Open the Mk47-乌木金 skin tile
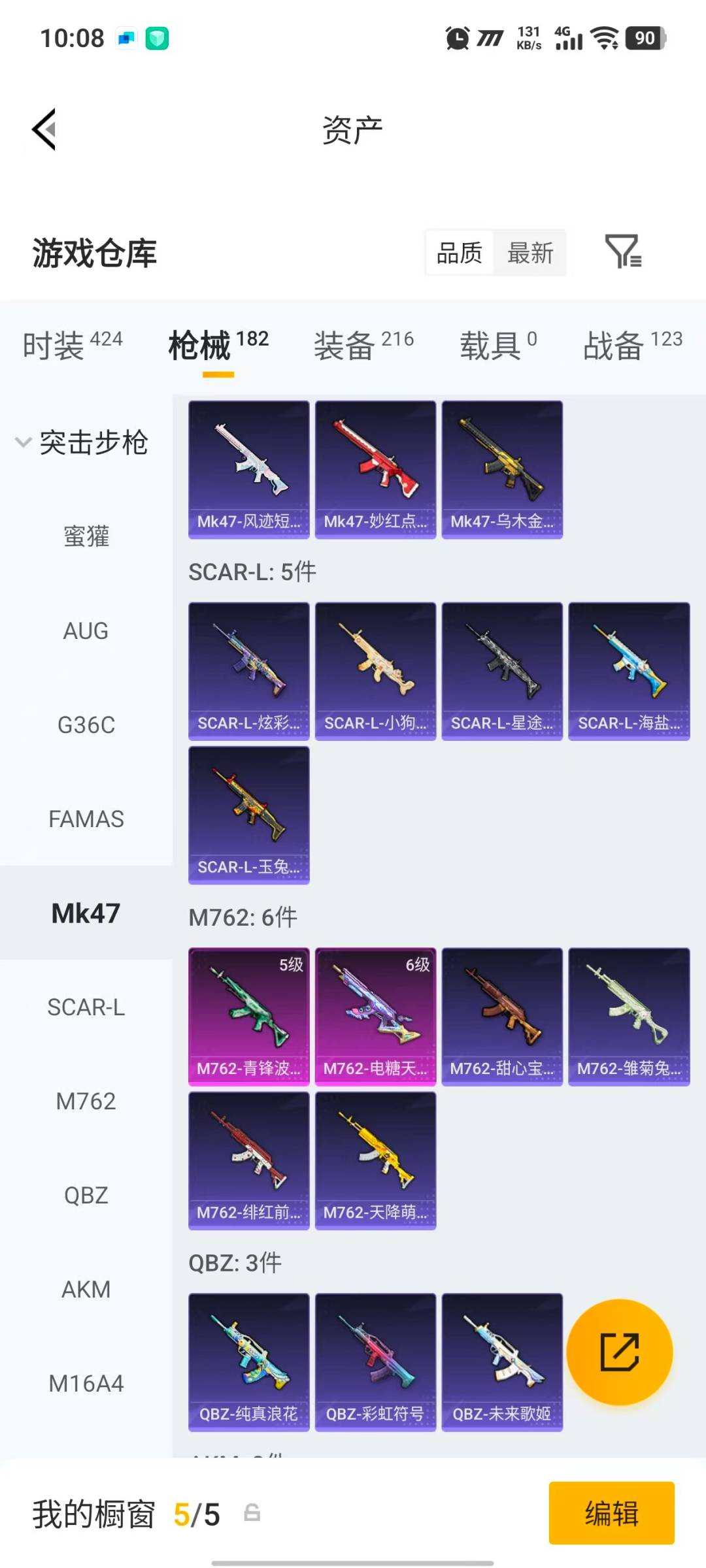This screenshot has height=1568, width=706. (x=502, y=469)
